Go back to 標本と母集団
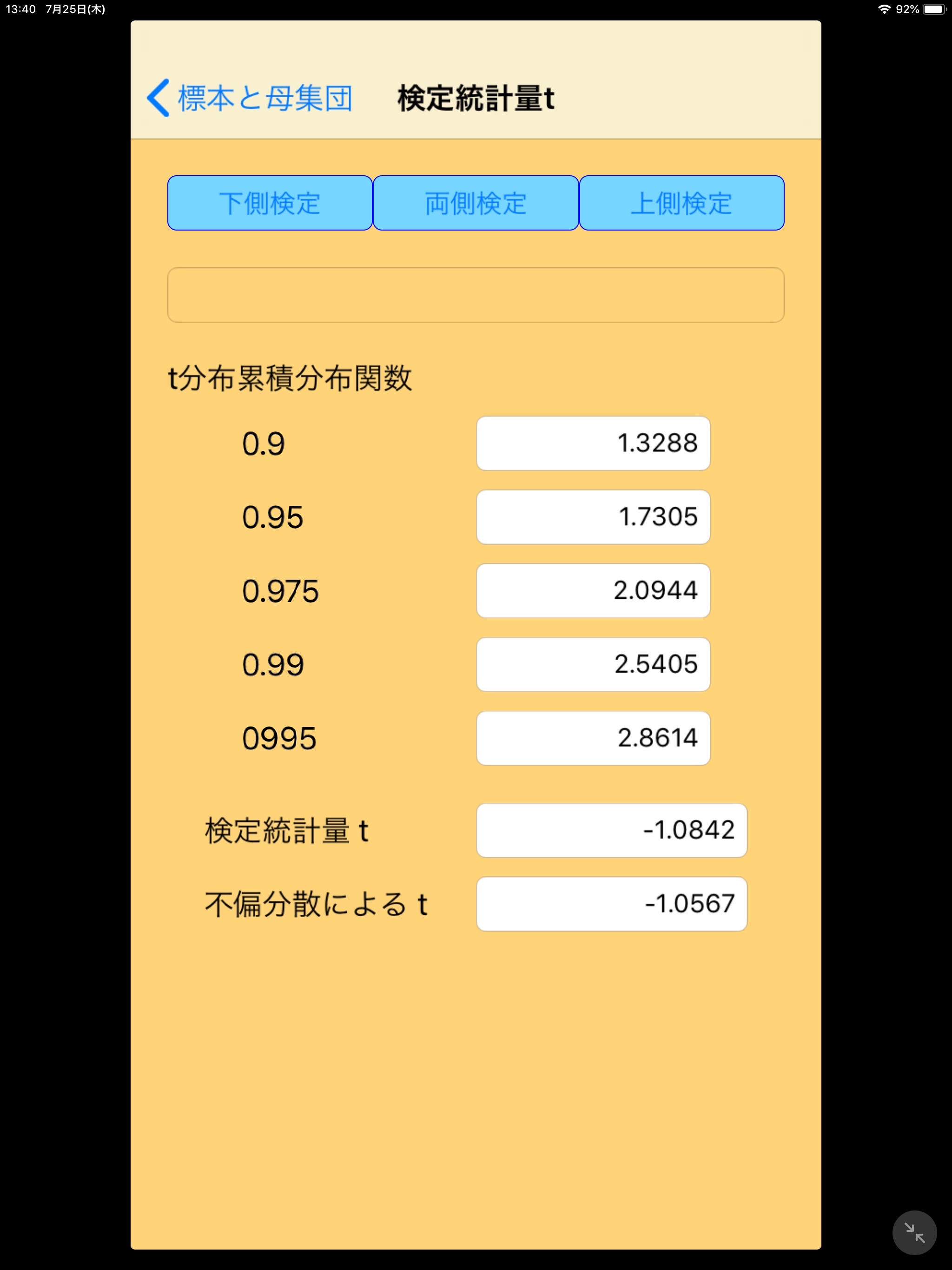Image resolution: width=952 pixels, height=1270 pixels. click(249, 98)
